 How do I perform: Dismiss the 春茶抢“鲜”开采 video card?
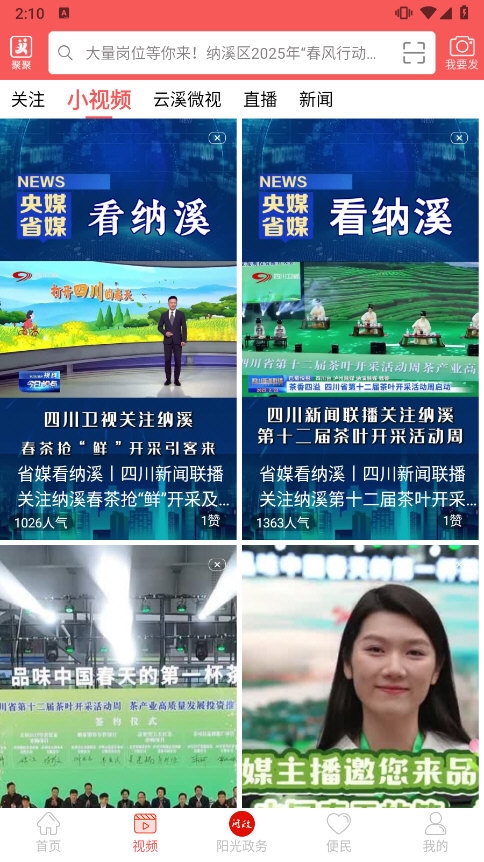tap(217, 138)
